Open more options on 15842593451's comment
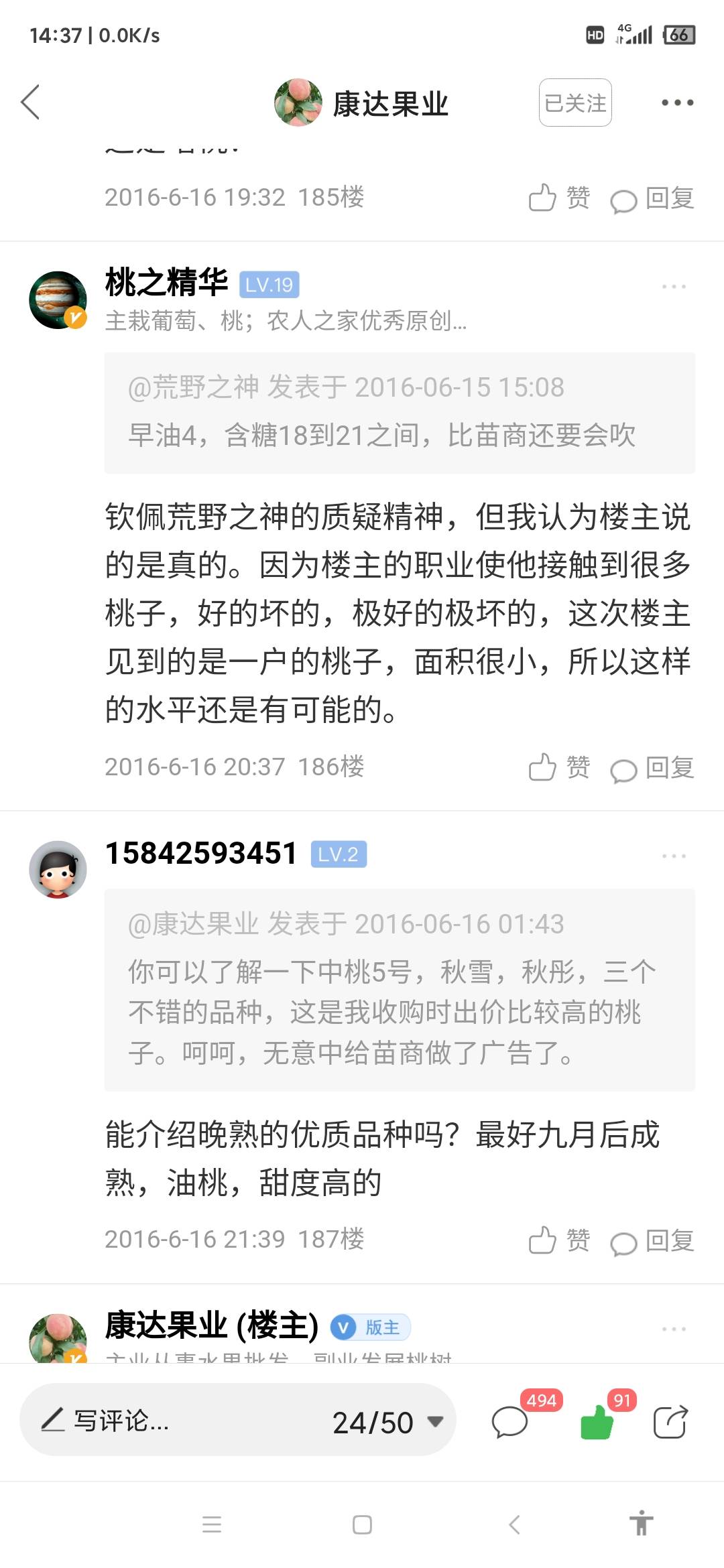This screenshot has width=724, height=1568. 674,856
